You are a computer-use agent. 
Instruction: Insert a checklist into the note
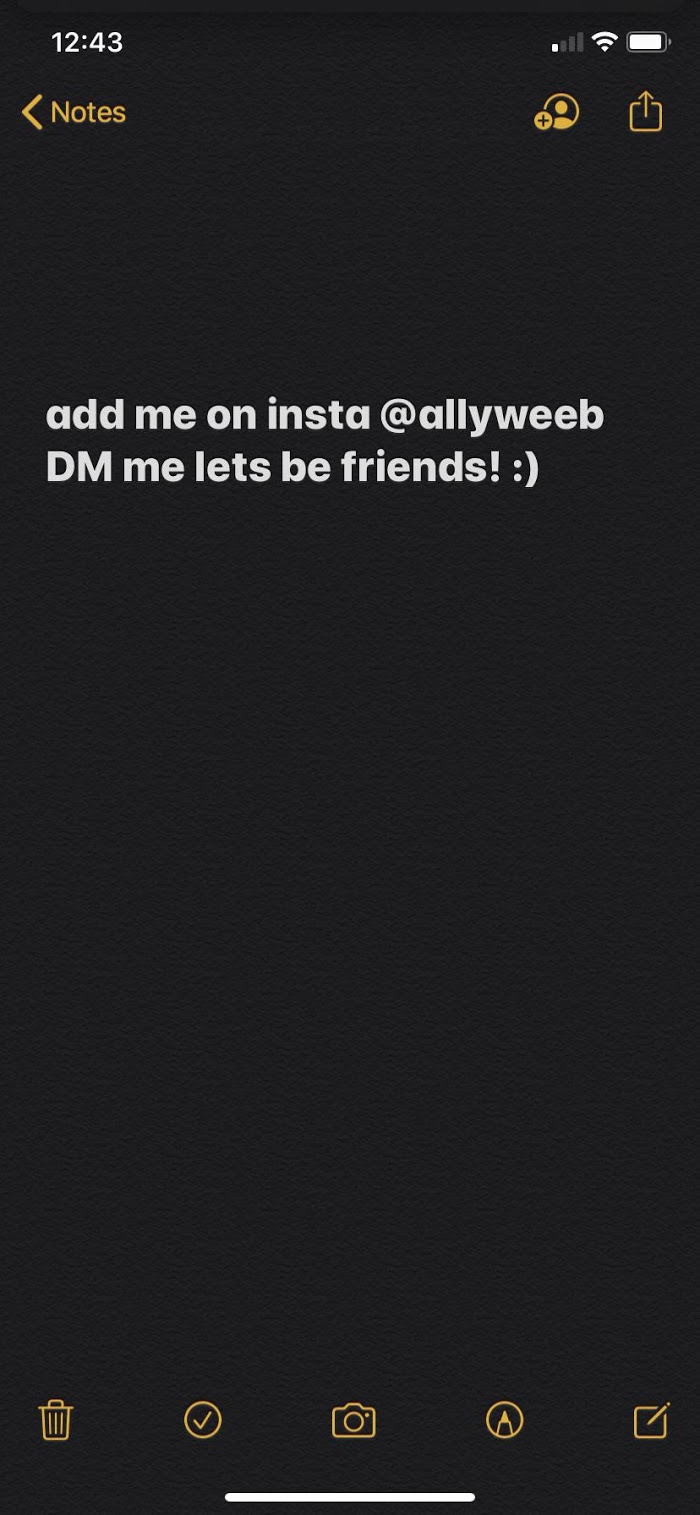pyautogui.click(x=203, y=1420)
